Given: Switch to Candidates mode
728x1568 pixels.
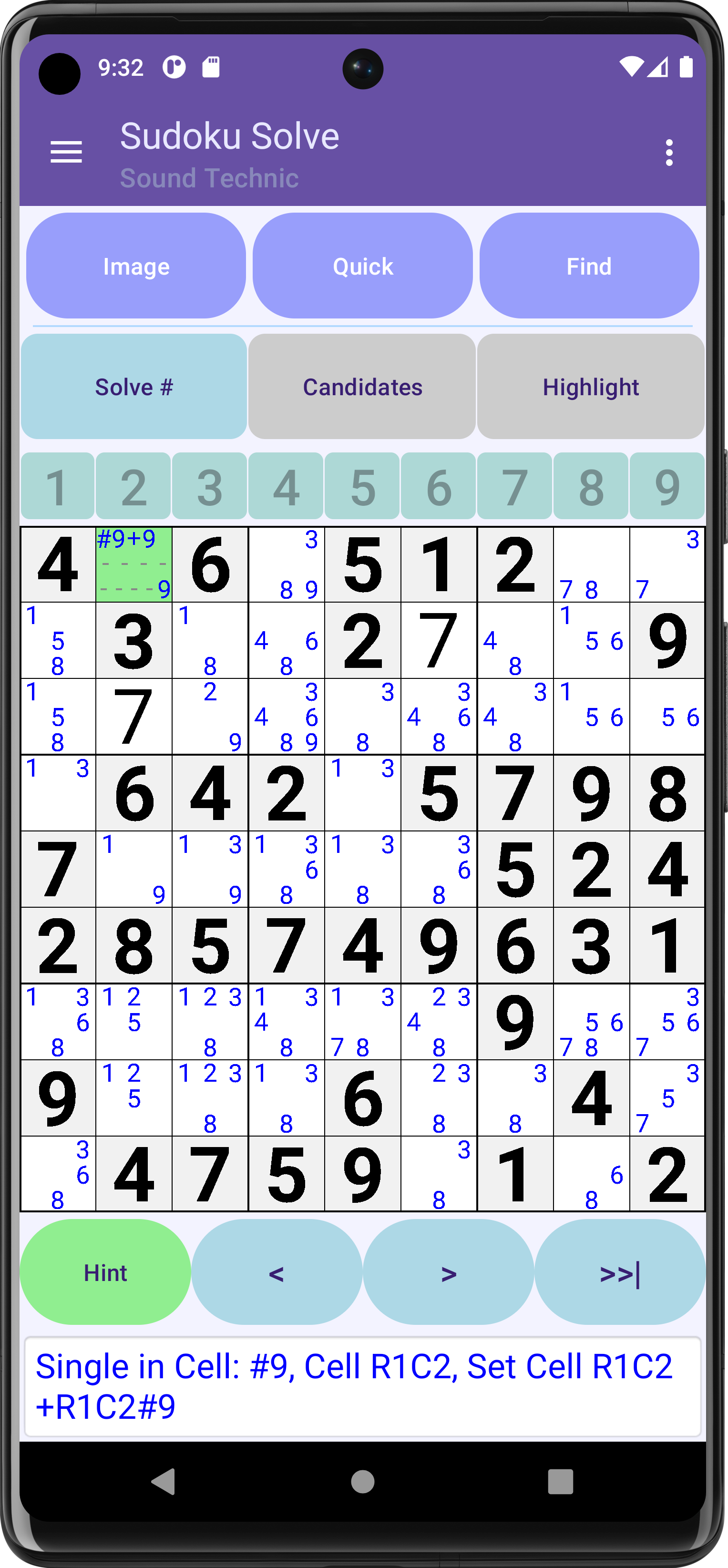Looking at the screenshot, I should point(362,387).
